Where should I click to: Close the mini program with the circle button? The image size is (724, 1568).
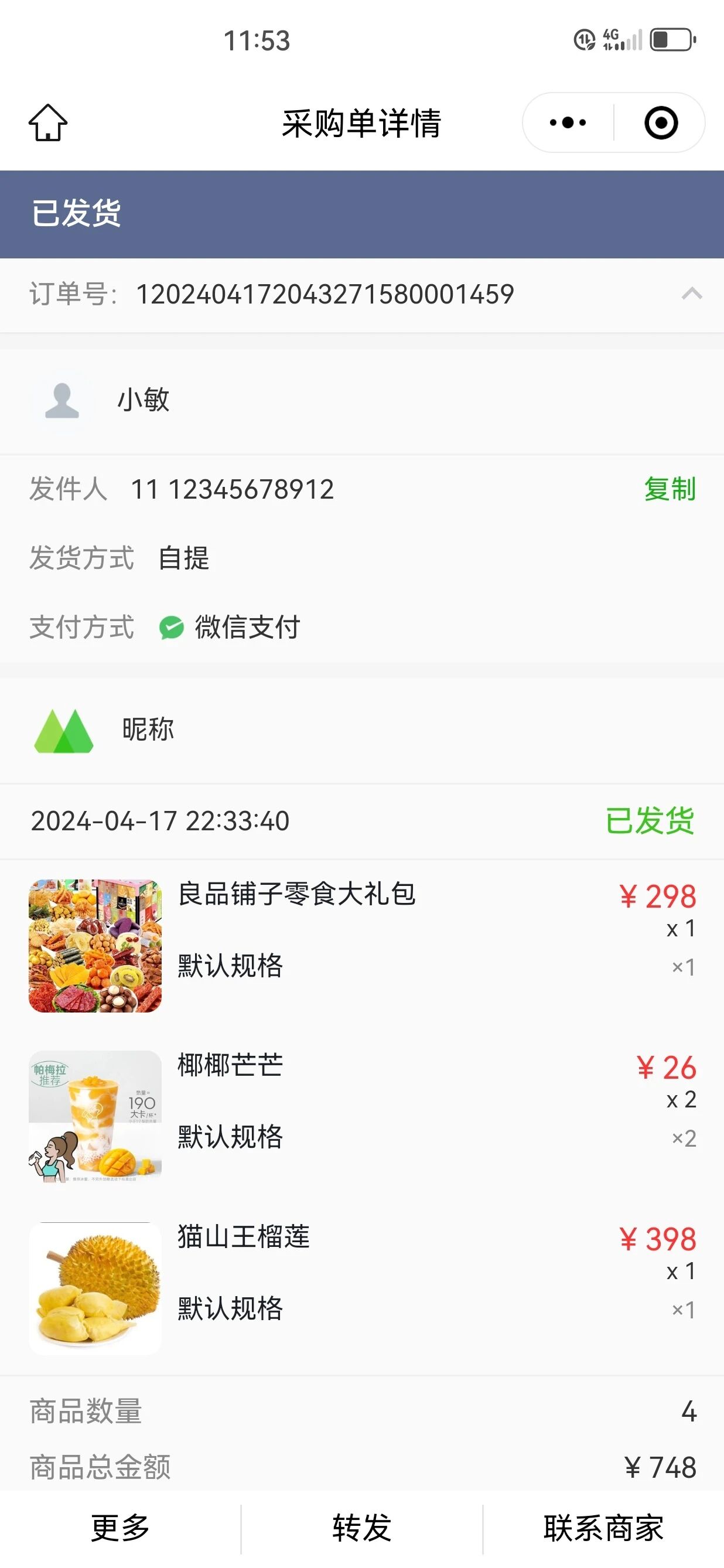click(661, 123)
